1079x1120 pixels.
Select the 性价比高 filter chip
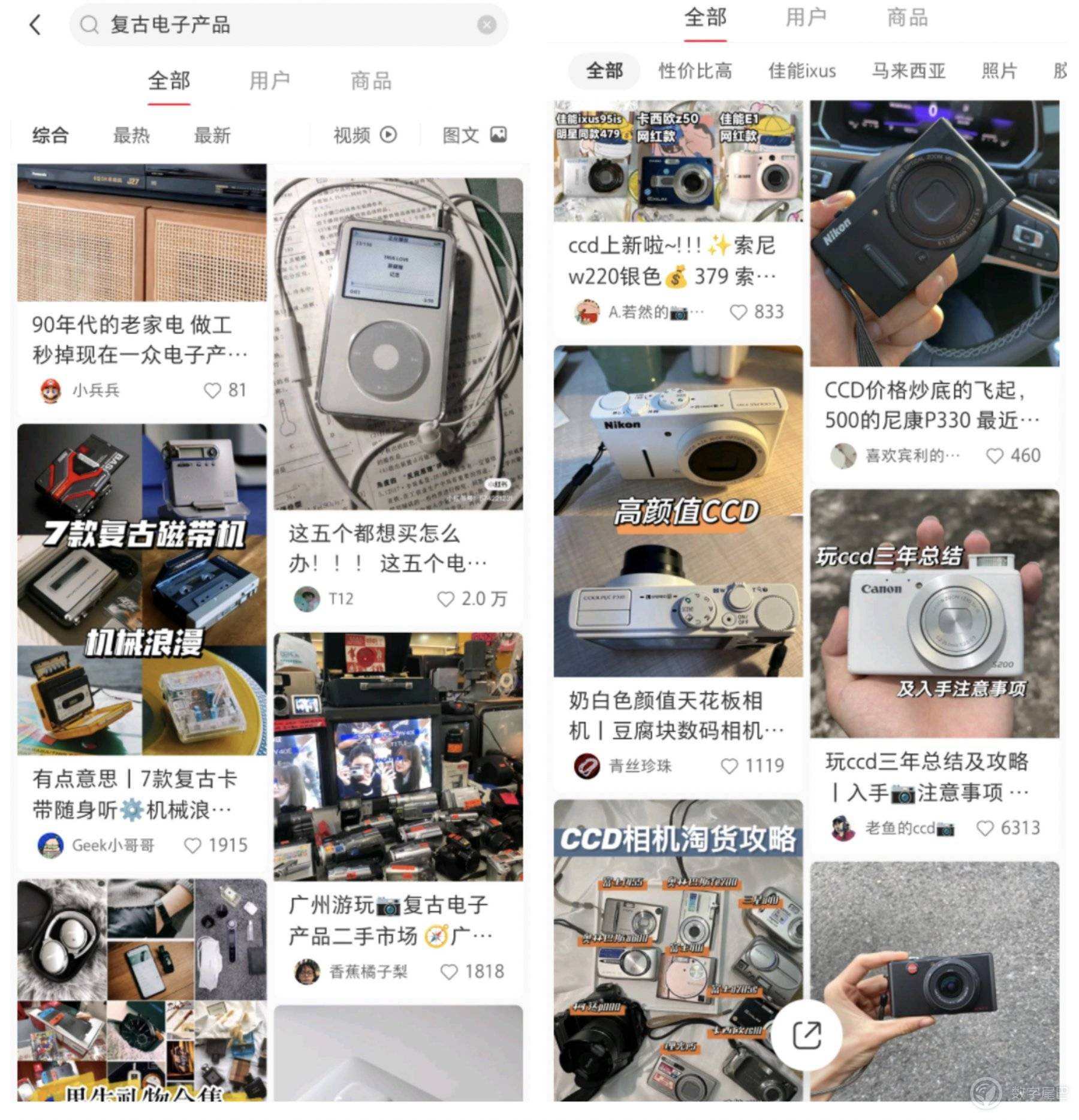(695, 71)
